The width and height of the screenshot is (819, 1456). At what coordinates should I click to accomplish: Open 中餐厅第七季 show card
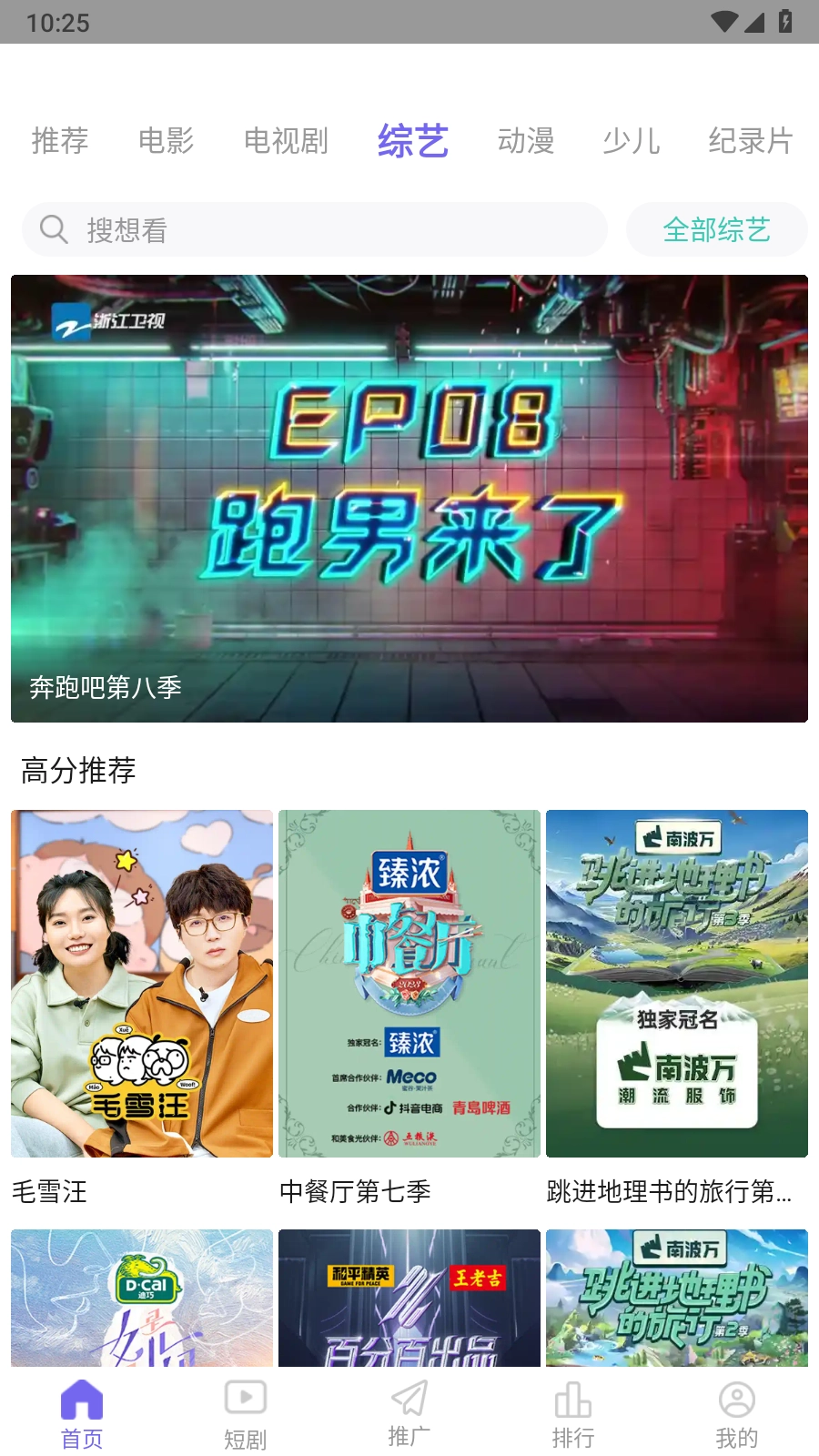pyautogui.click(x=409, y=984)
